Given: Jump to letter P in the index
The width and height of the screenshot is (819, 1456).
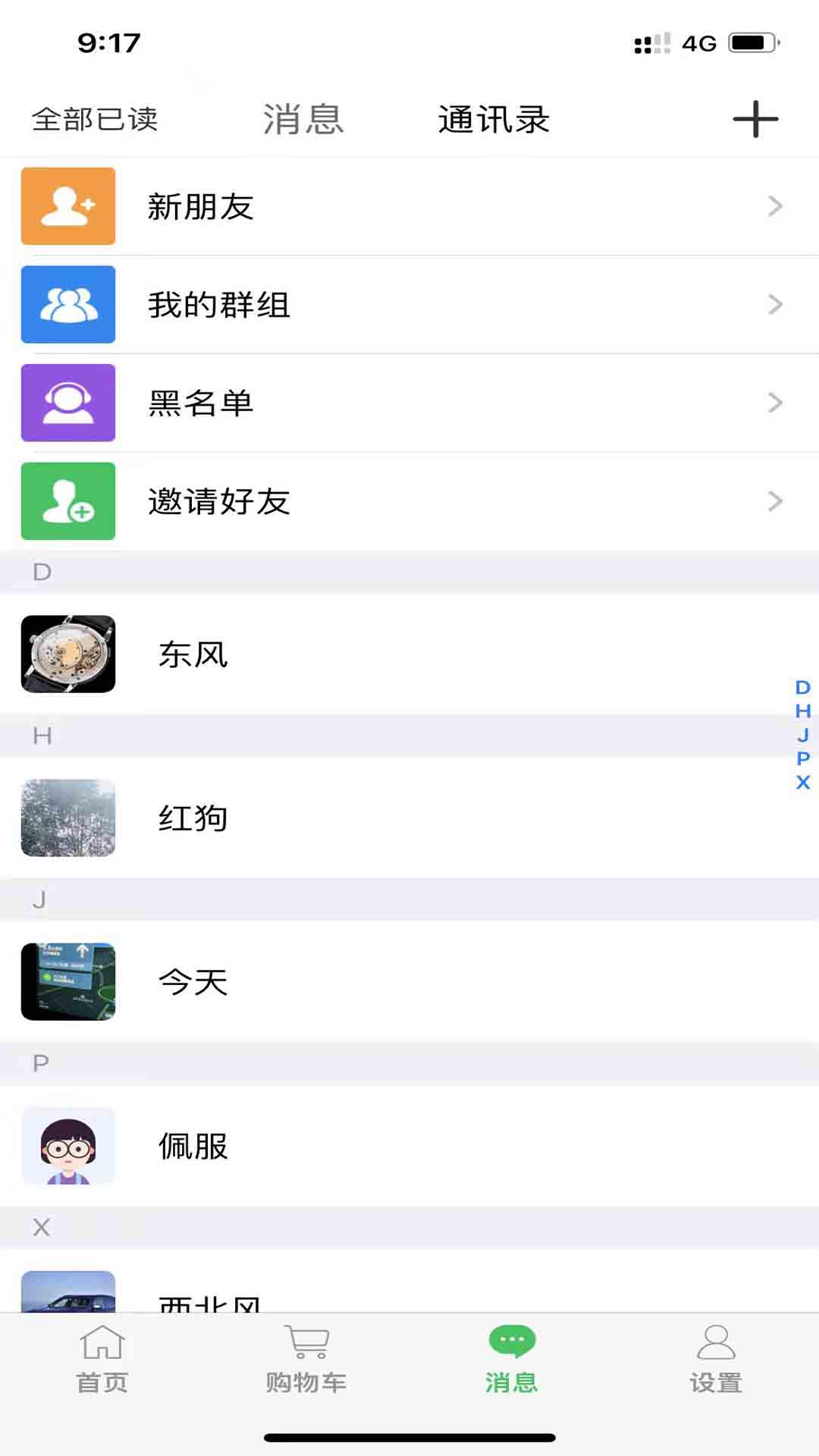Looking at the screenshot, I should pyautogui.click(x=802, y=758).
